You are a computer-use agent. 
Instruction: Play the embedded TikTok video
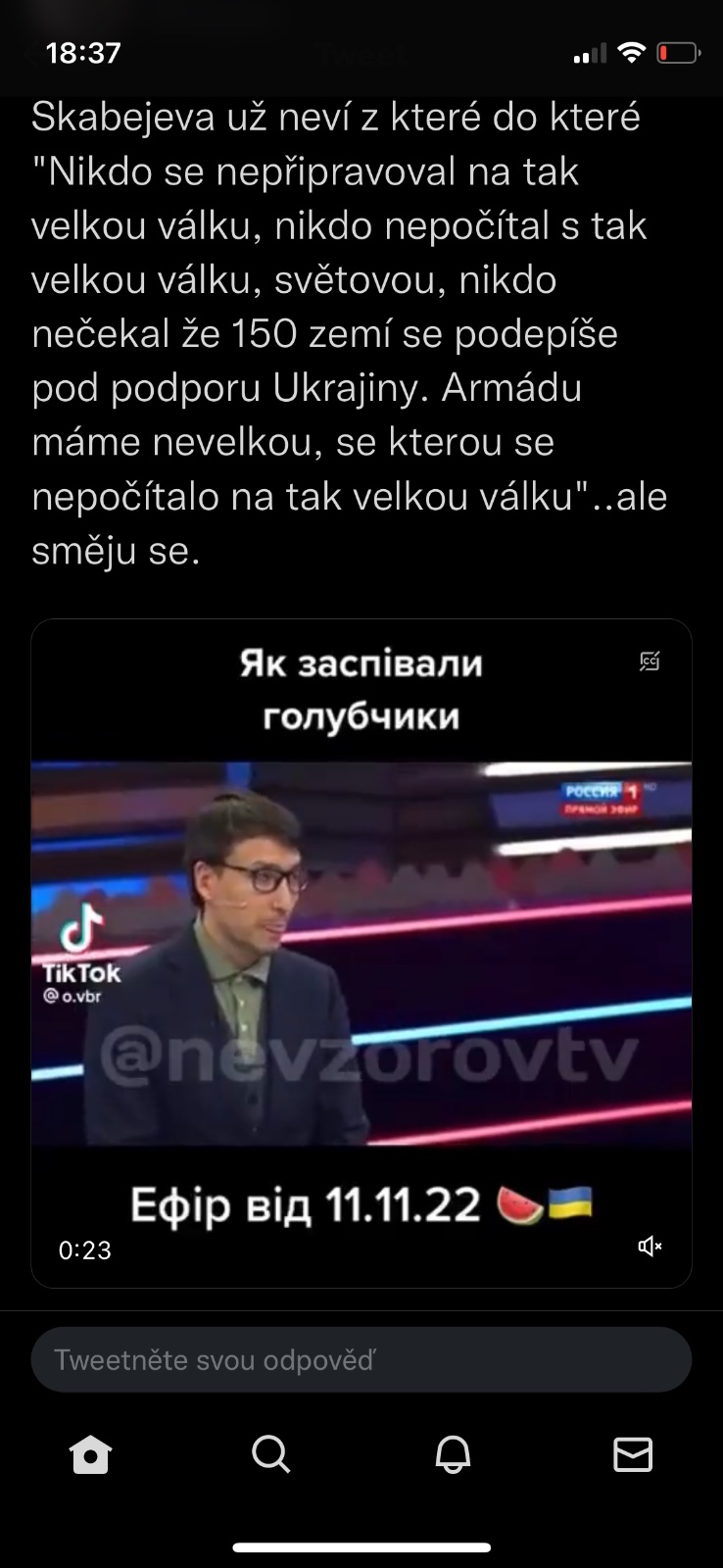[x=361, y=953]
